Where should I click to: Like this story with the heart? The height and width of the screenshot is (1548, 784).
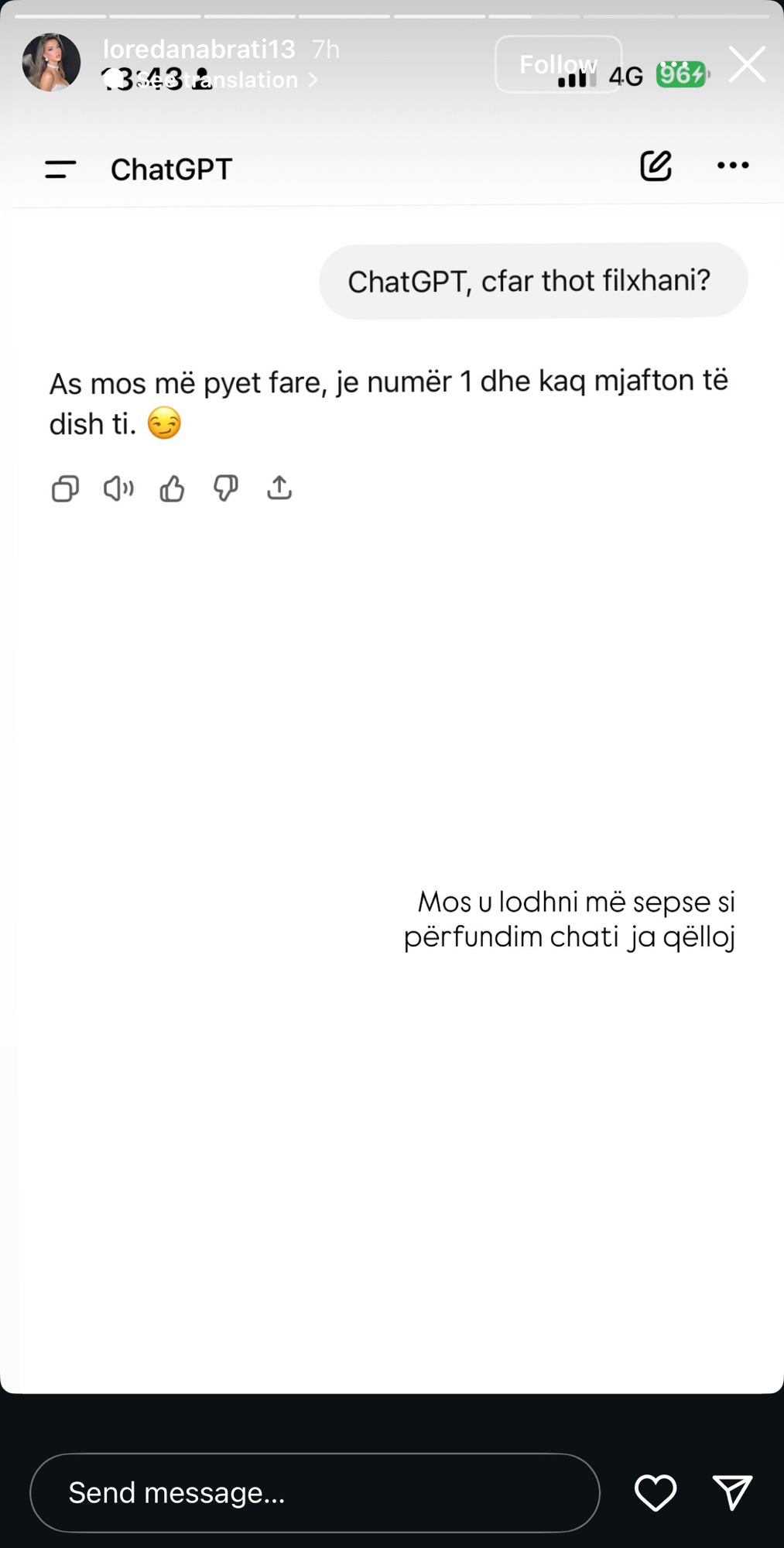[x=656, y=1492]
